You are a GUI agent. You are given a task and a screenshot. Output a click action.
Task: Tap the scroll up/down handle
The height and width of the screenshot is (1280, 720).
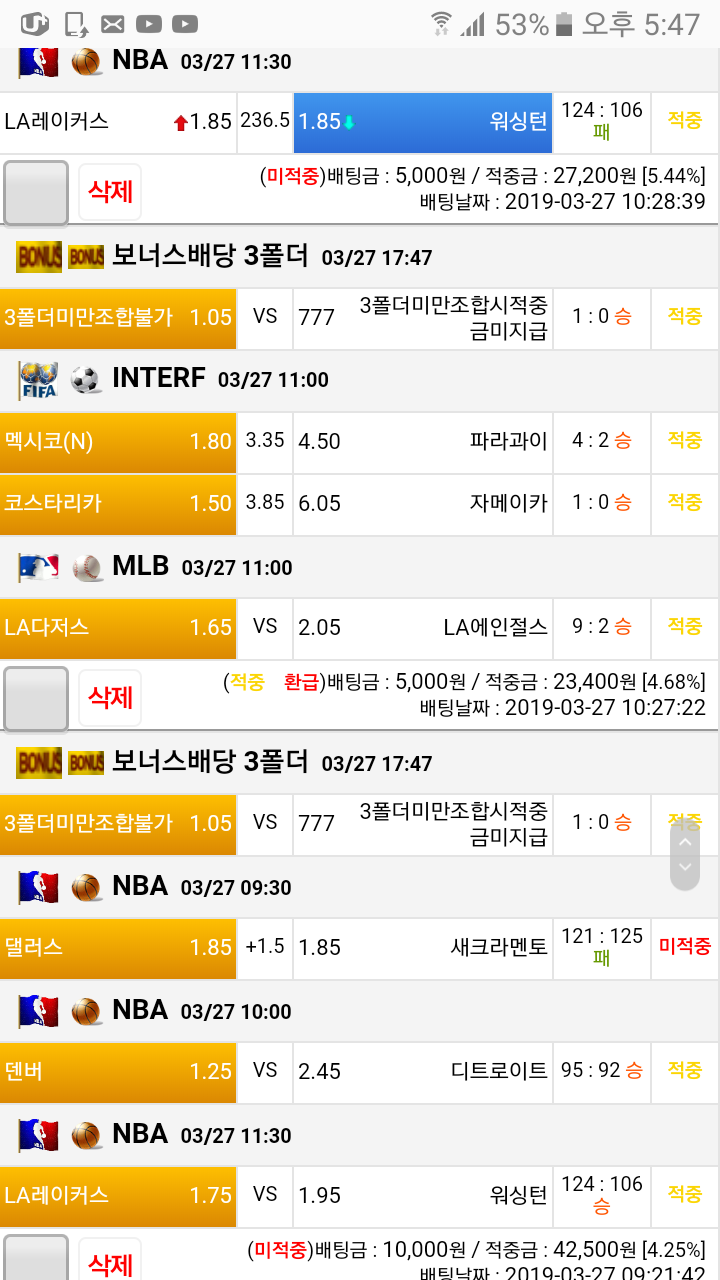[685, 855]
